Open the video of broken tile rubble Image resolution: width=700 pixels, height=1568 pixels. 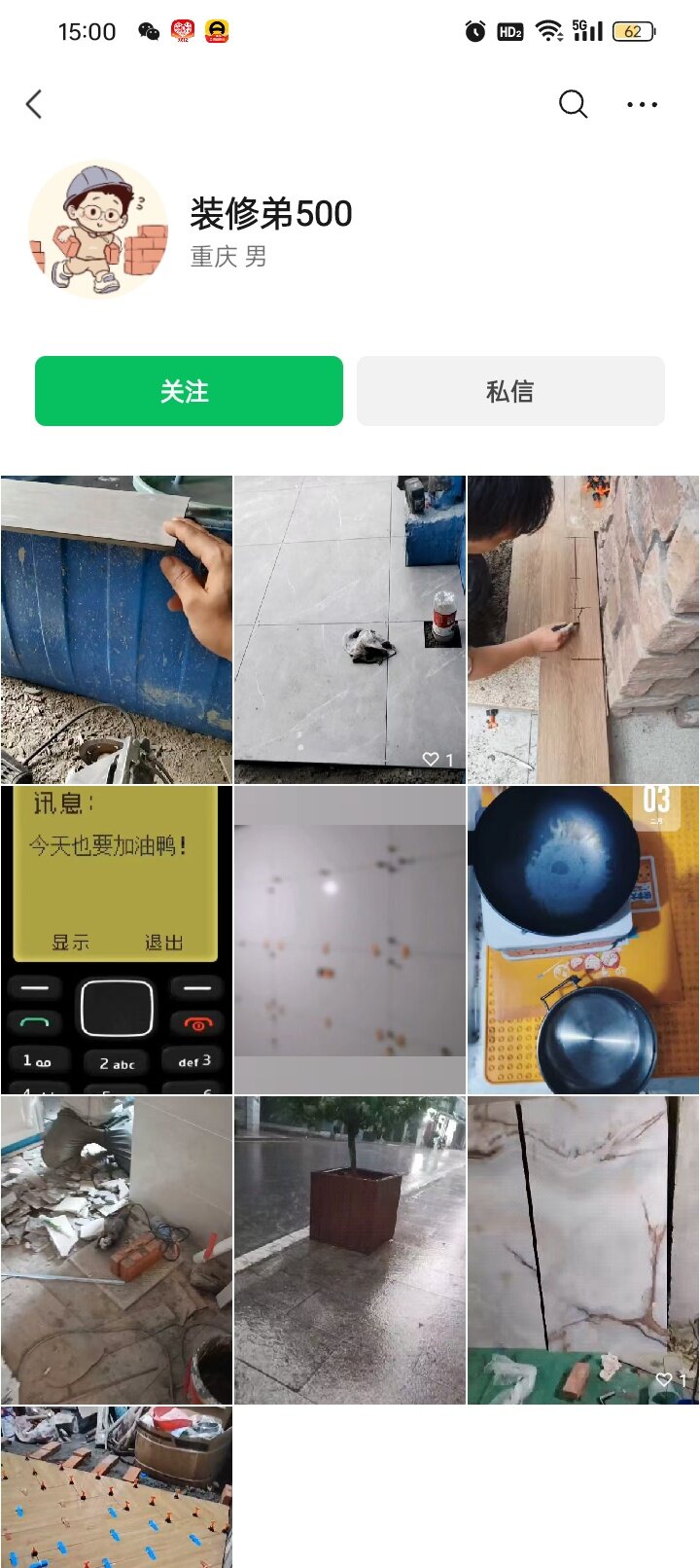(x=117, y=1250)
